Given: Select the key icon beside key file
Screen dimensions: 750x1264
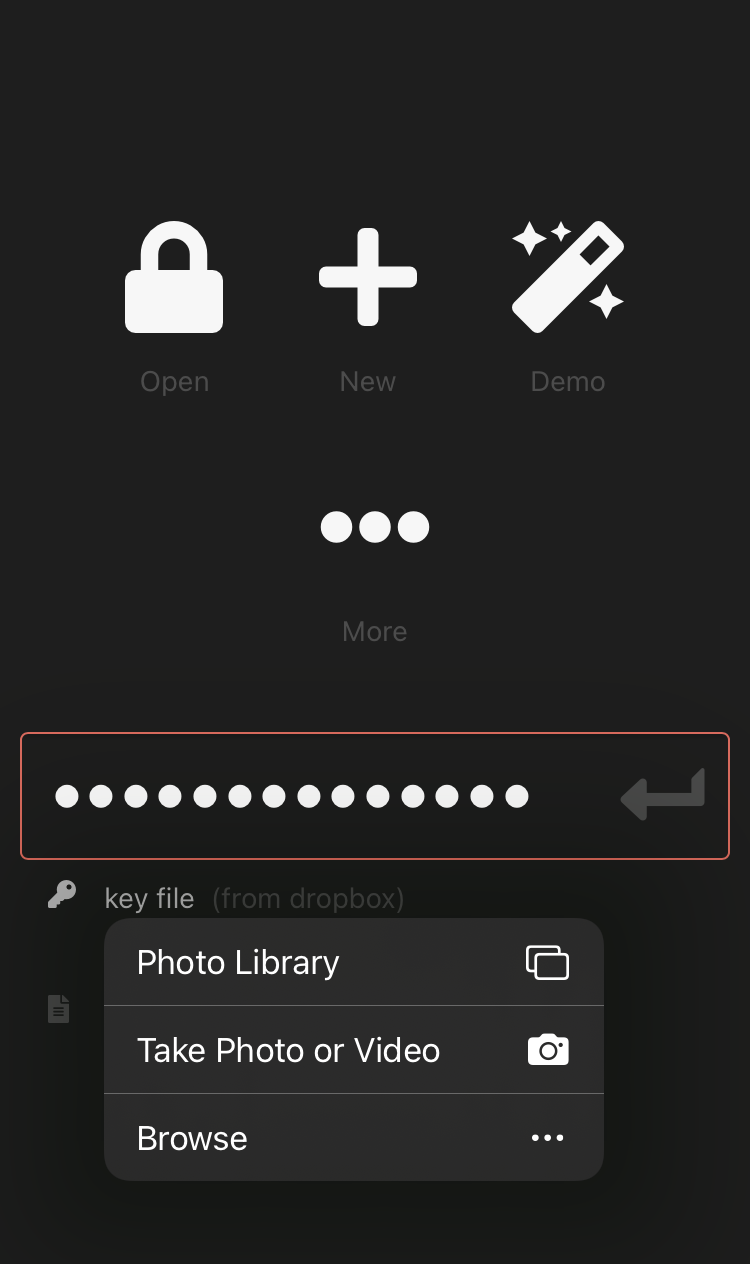Looking at the screenshot, I should click(x=62, y=895).
